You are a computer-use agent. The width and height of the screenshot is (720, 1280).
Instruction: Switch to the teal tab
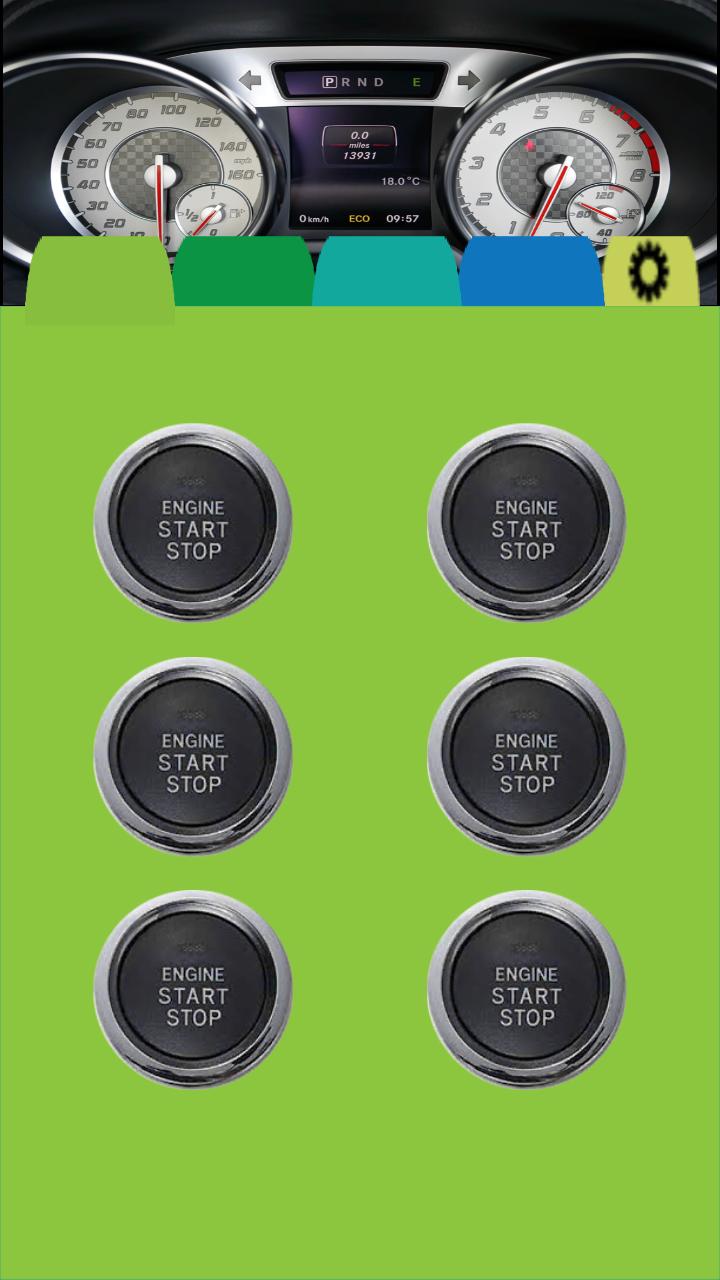(387, 272)
